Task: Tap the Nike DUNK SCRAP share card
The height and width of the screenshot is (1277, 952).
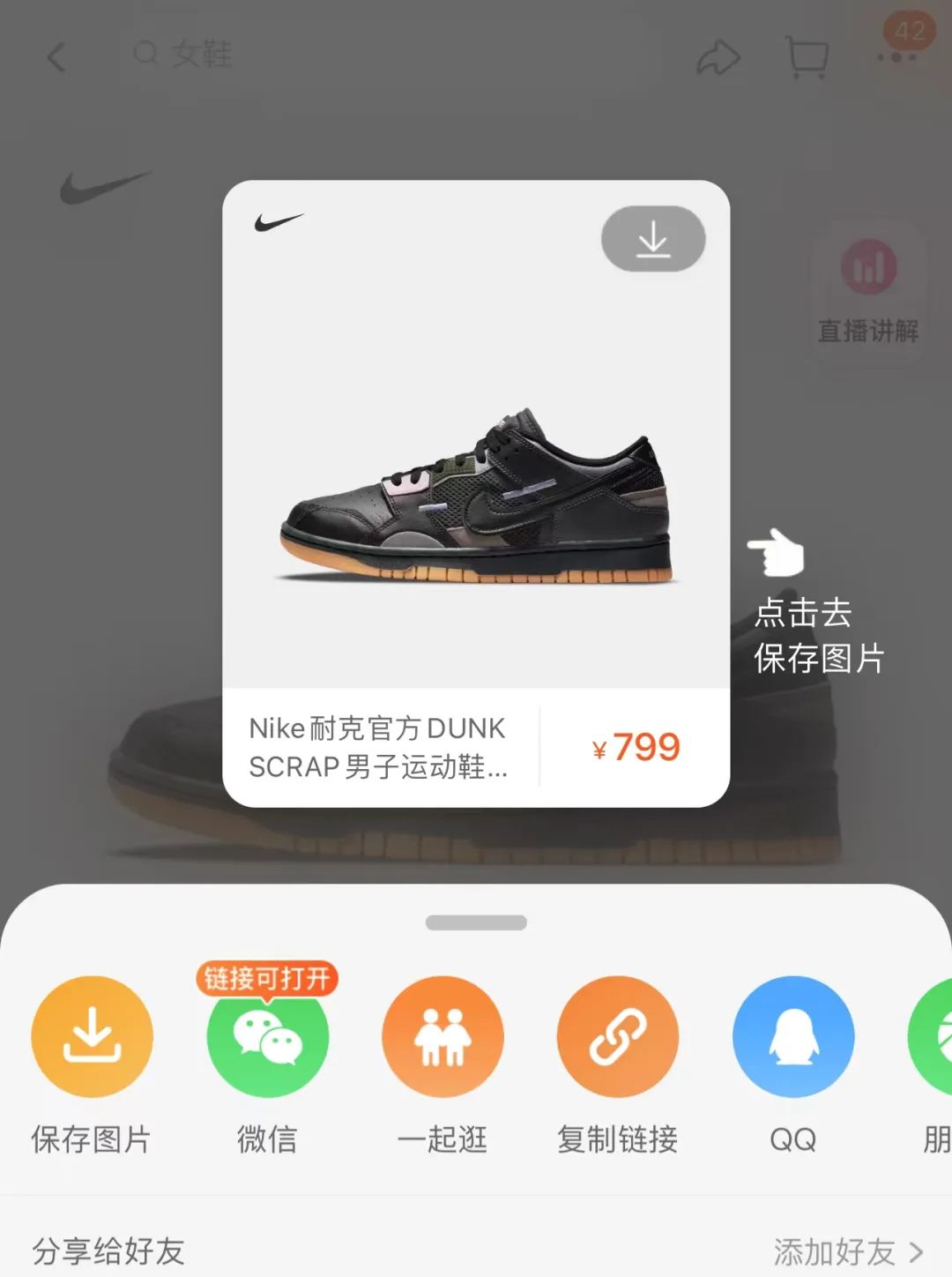Action: (476, 494)
